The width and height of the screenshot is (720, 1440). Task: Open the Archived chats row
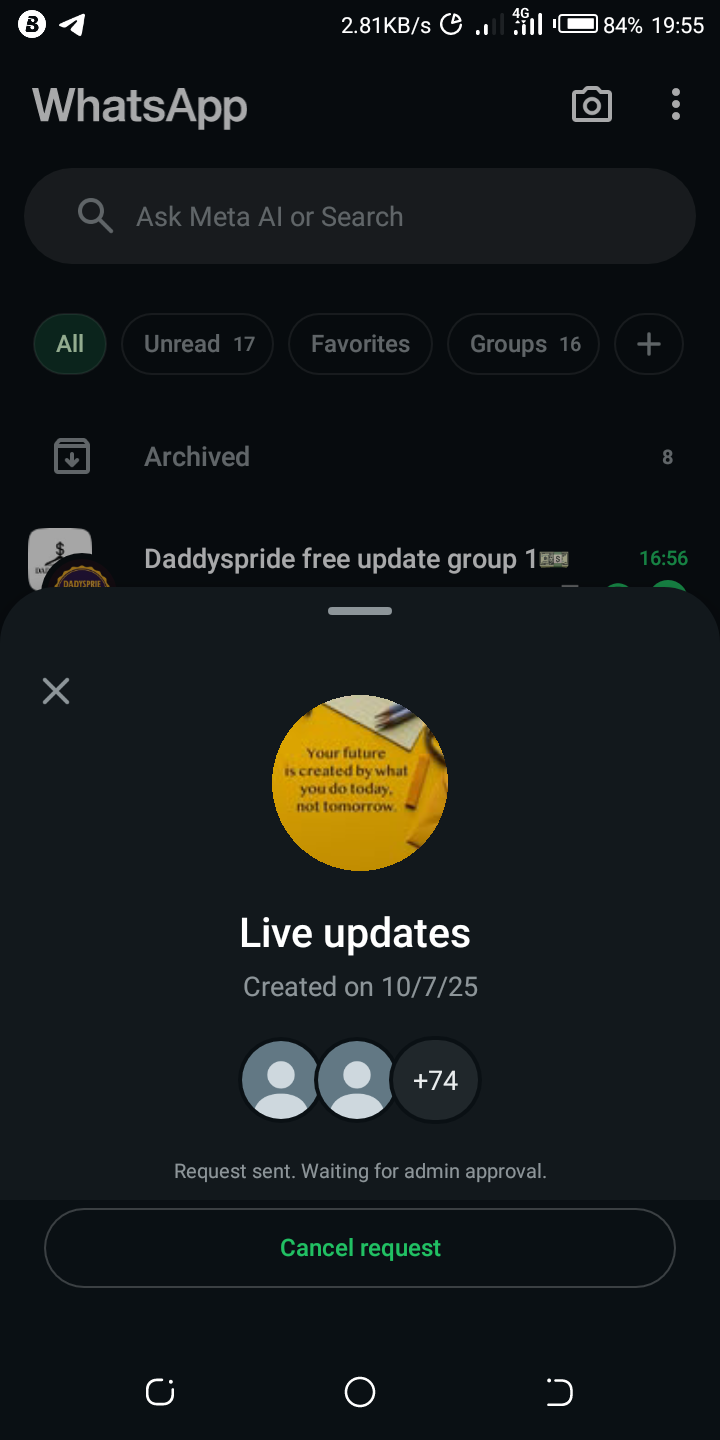(360, 457)
